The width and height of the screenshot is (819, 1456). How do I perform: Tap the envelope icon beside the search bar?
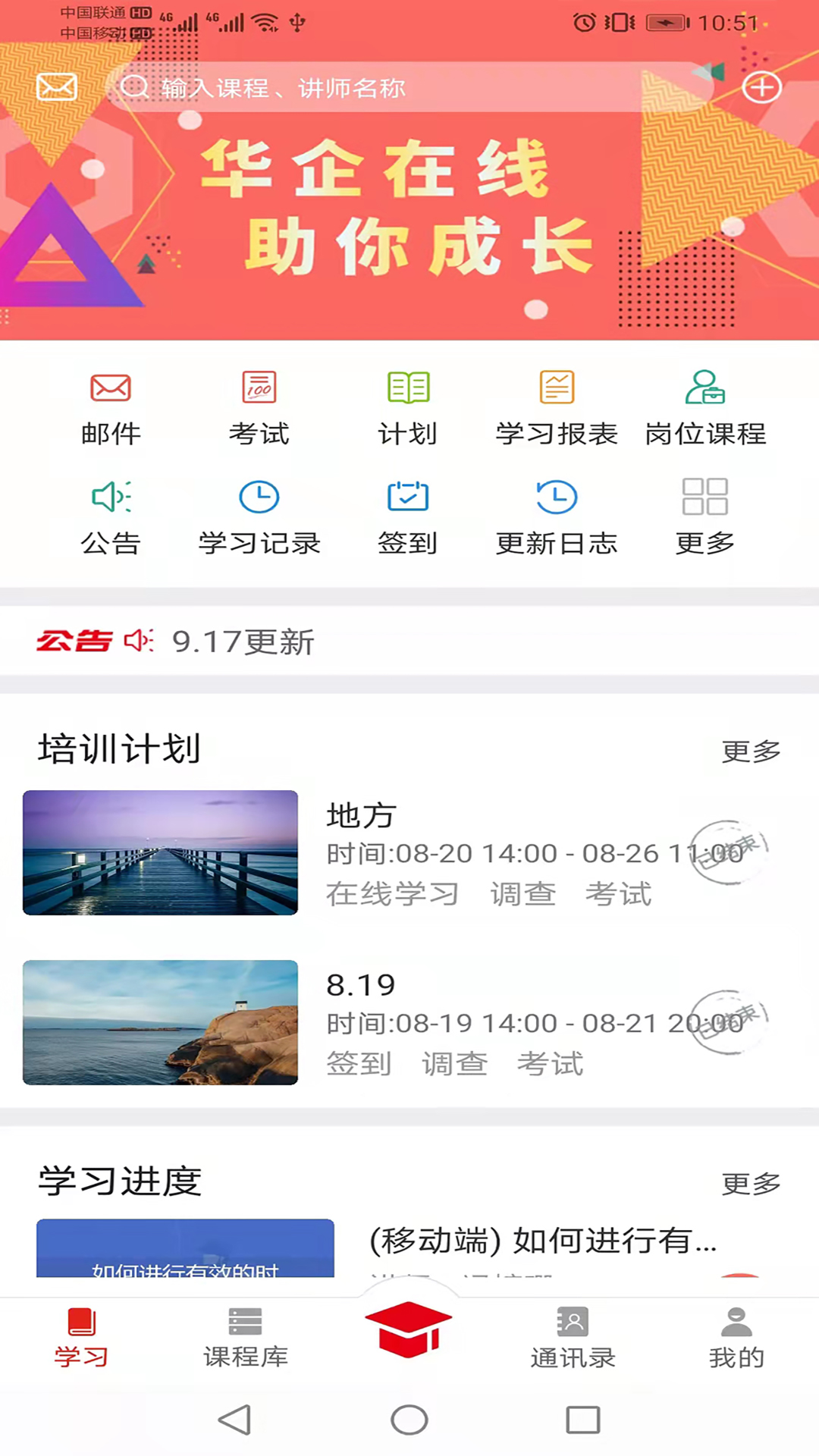(x=56, y=87)
